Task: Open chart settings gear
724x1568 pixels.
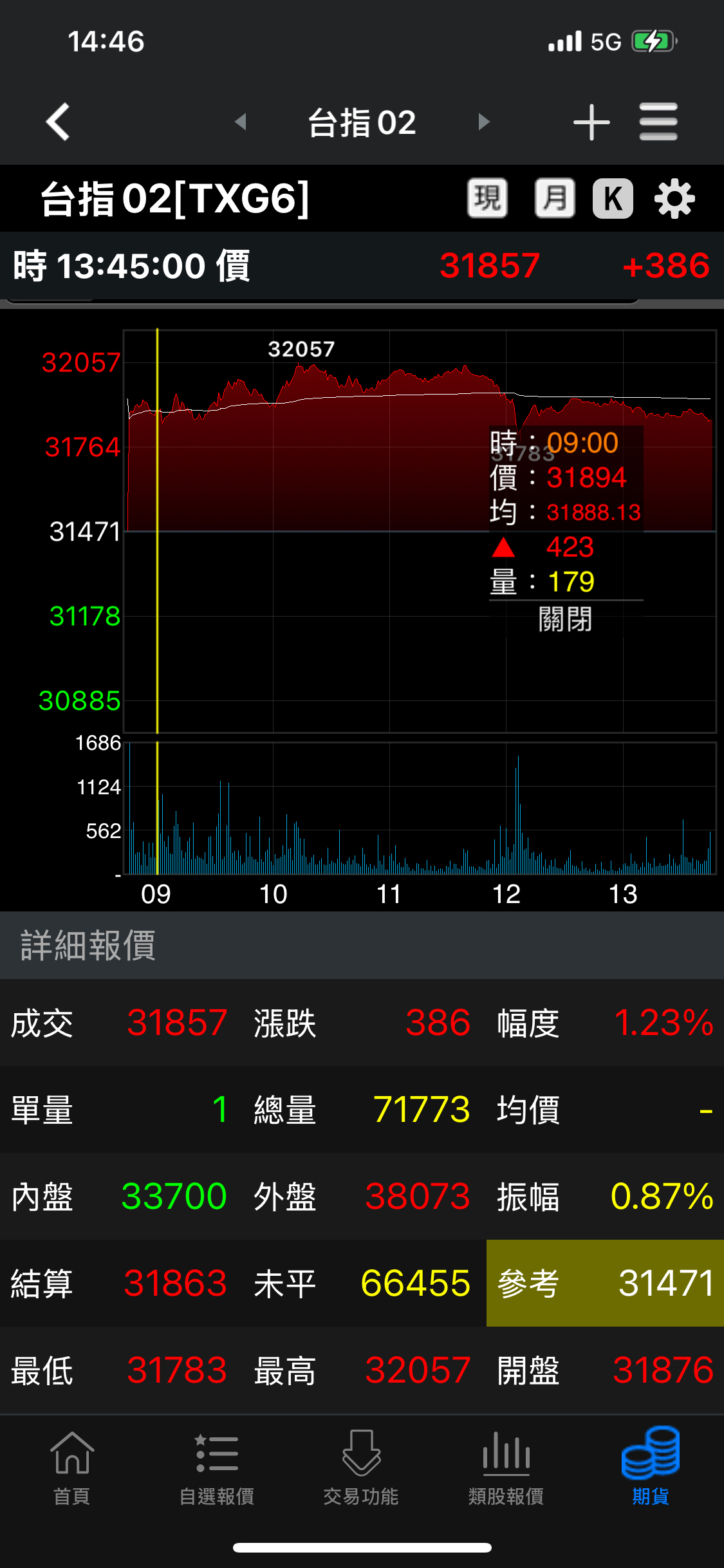Action: 674,198
